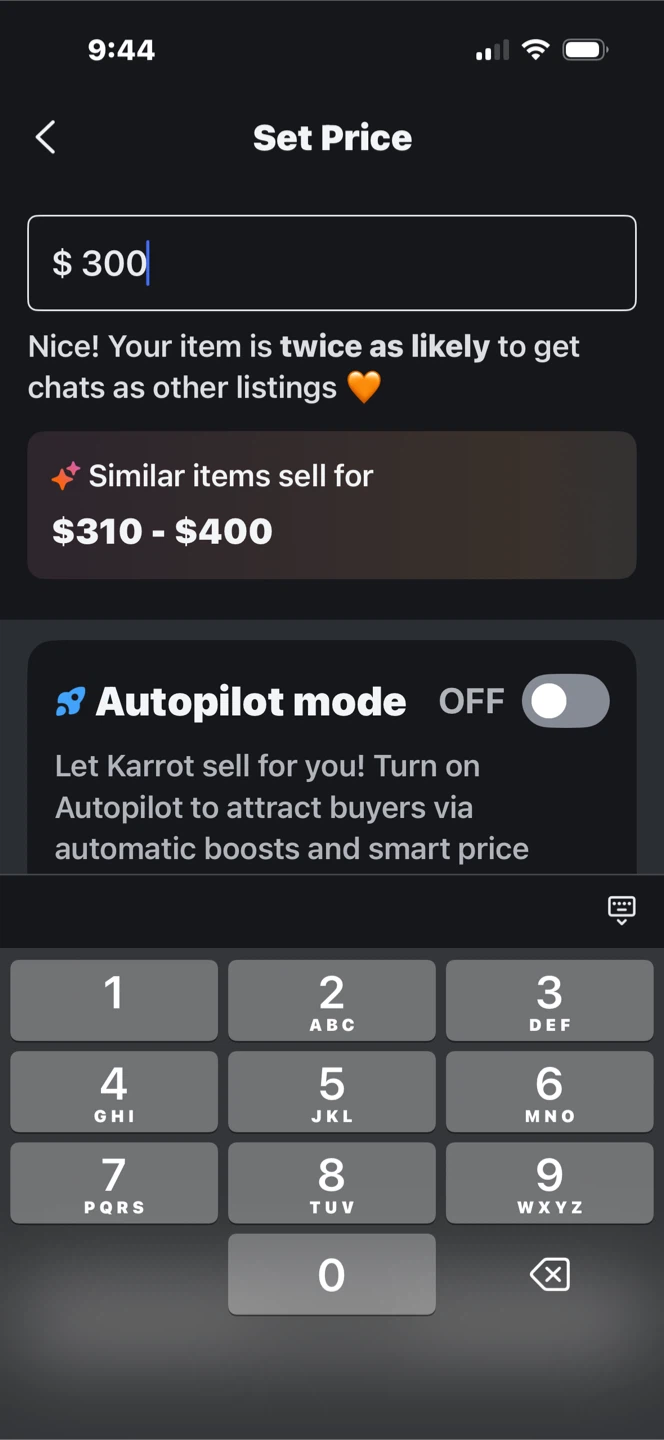The width and height of the screenshot is (664, 1440).
Task: Hide the numeric keyboard
Action: [621, 910]
